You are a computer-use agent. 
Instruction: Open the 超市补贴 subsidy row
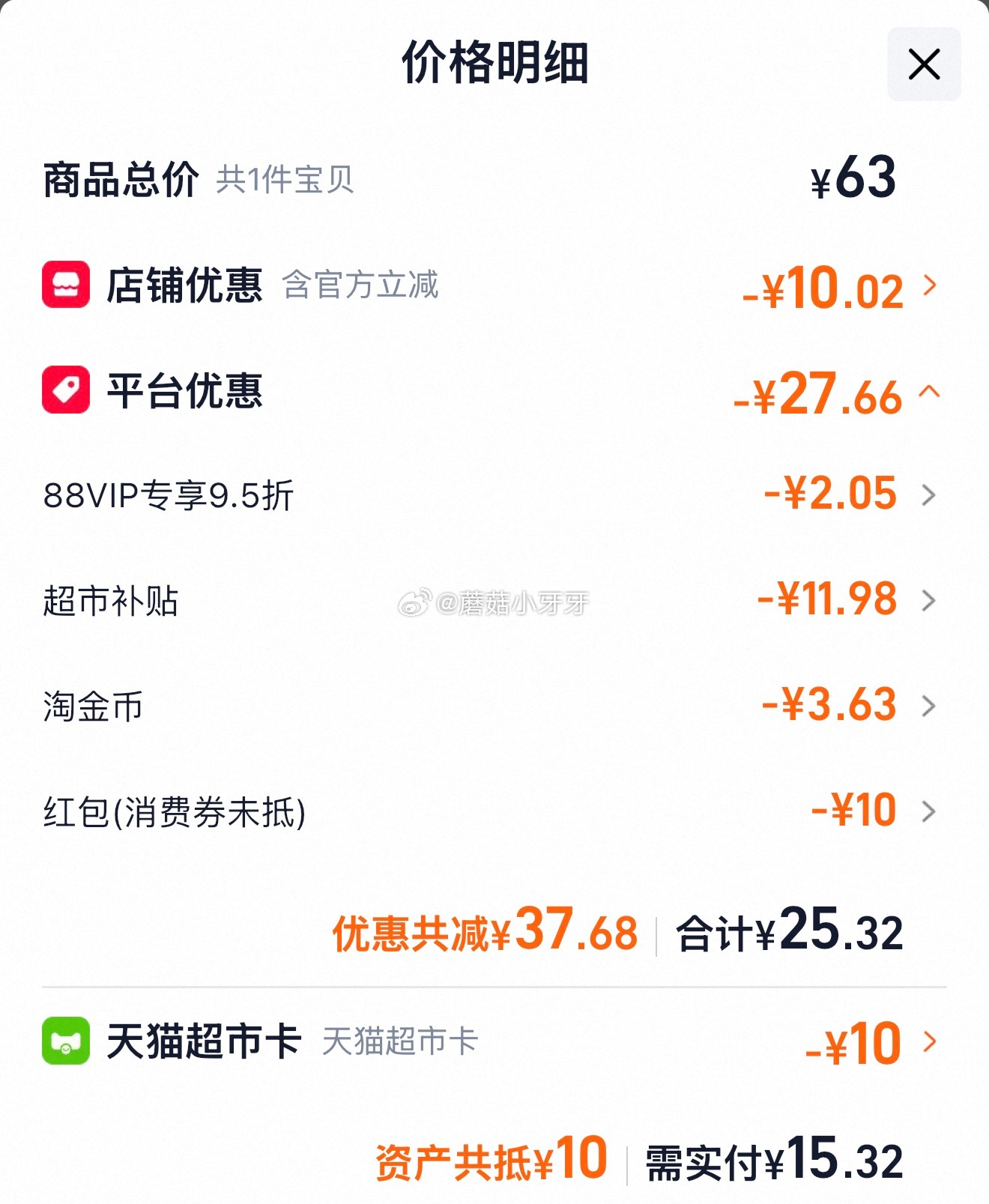click(928, 601)
